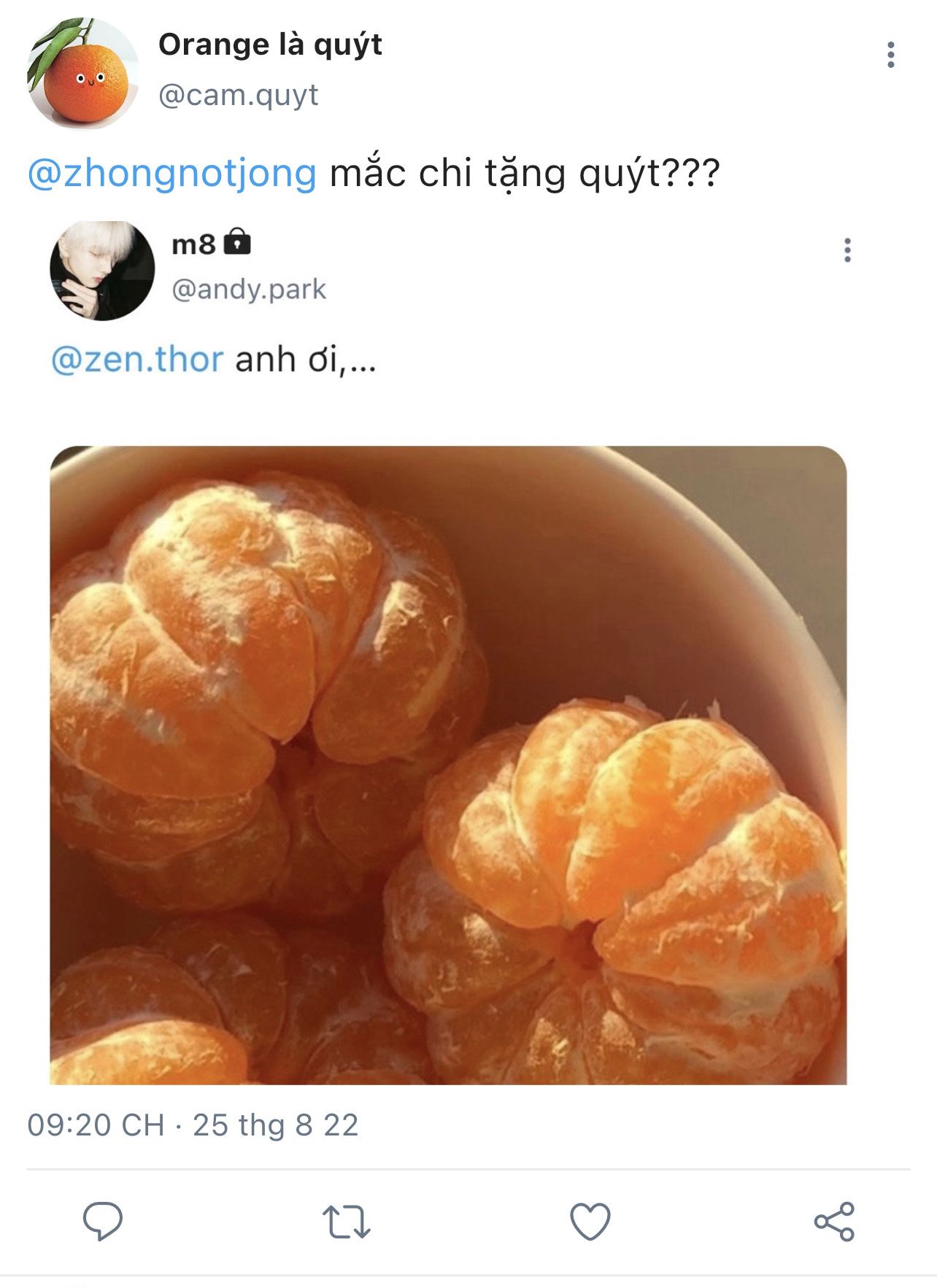The image size is (937, 1288).
Task: Like this tweet
Action: coord(590,1221)
